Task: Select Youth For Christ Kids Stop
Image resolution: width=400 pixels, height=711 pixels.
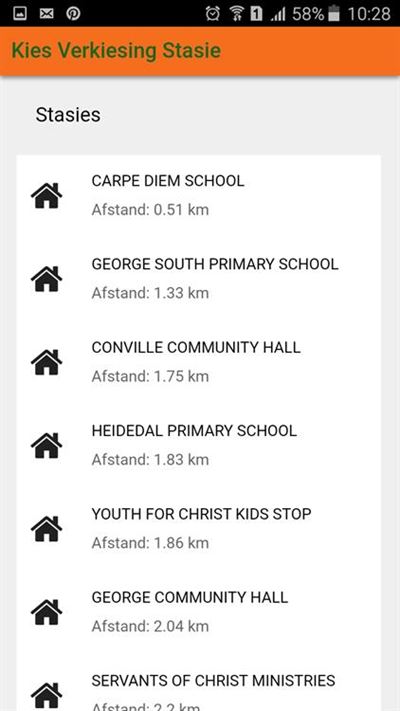Action: point(199,529)
